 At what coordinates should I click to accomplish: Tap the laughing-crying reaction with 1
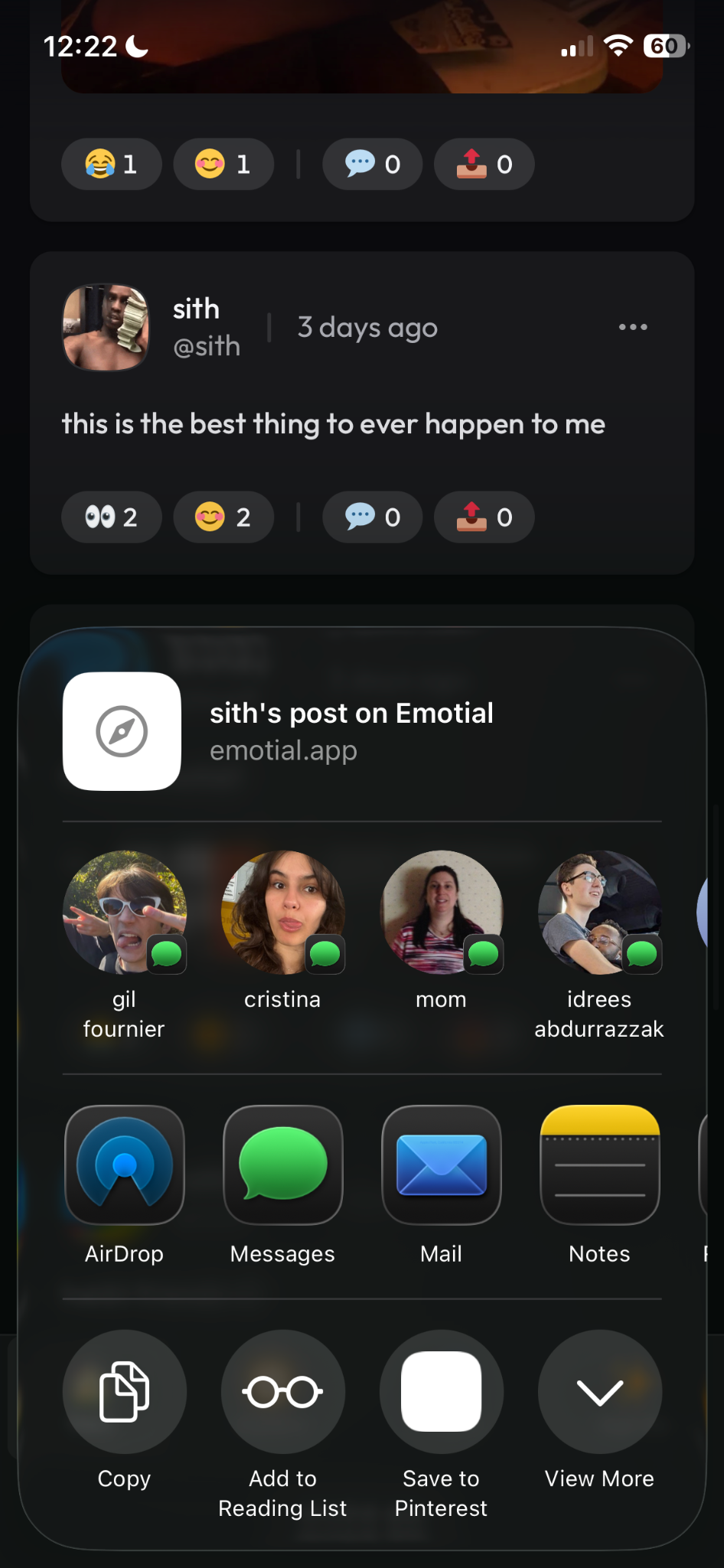[112, 164]
